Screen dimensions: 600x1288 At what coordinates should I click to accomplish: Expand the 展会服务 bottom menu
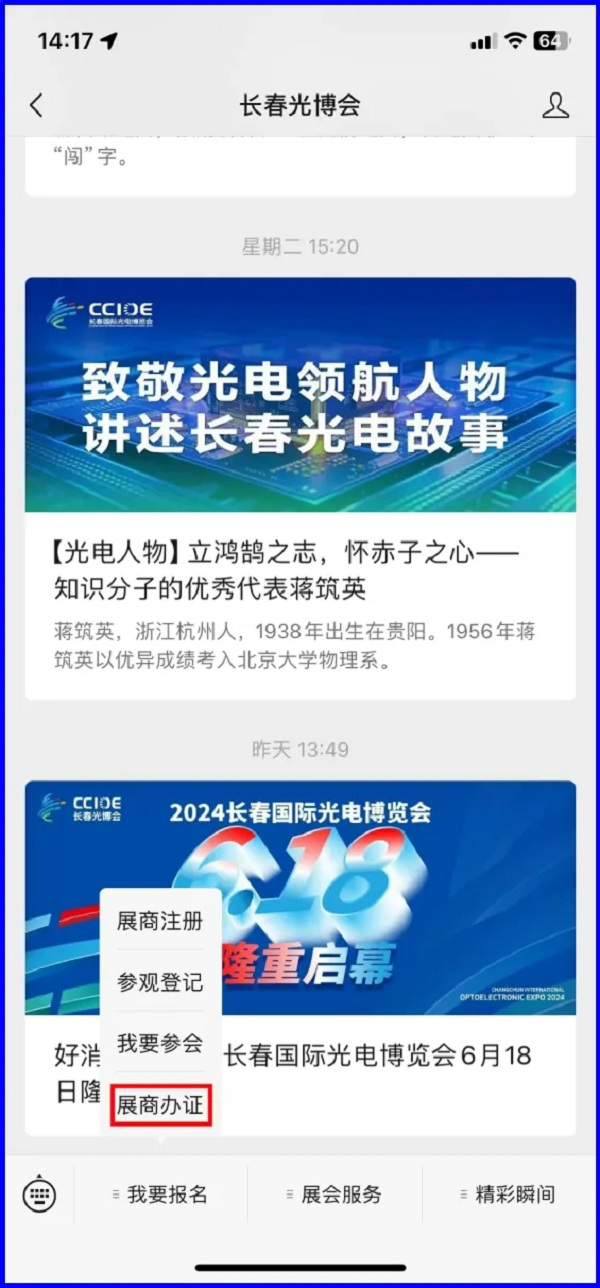click(335, 1194)
